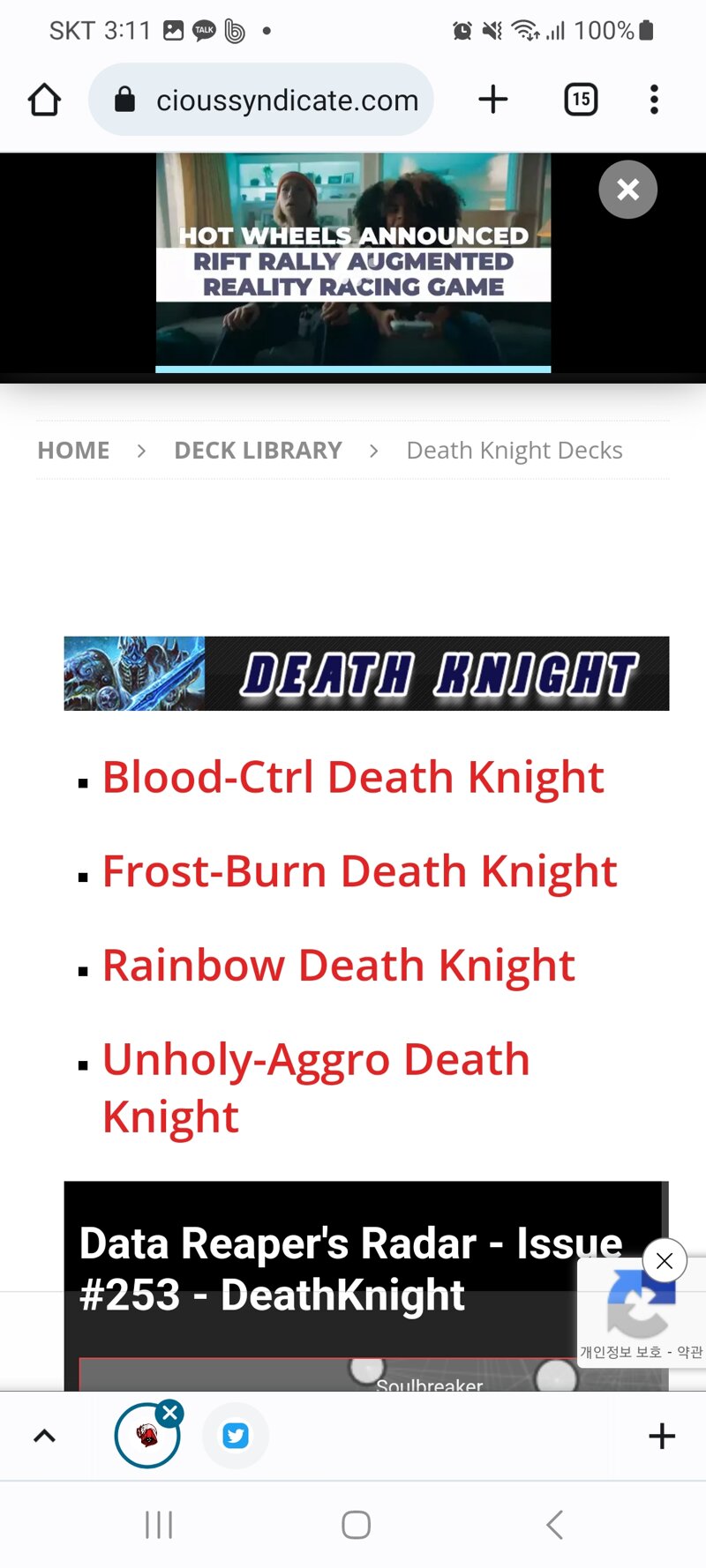The height and width of the screenshot is (1568, 706).
Task: Switch to the Twitter tab
Action: point(236,1436)
